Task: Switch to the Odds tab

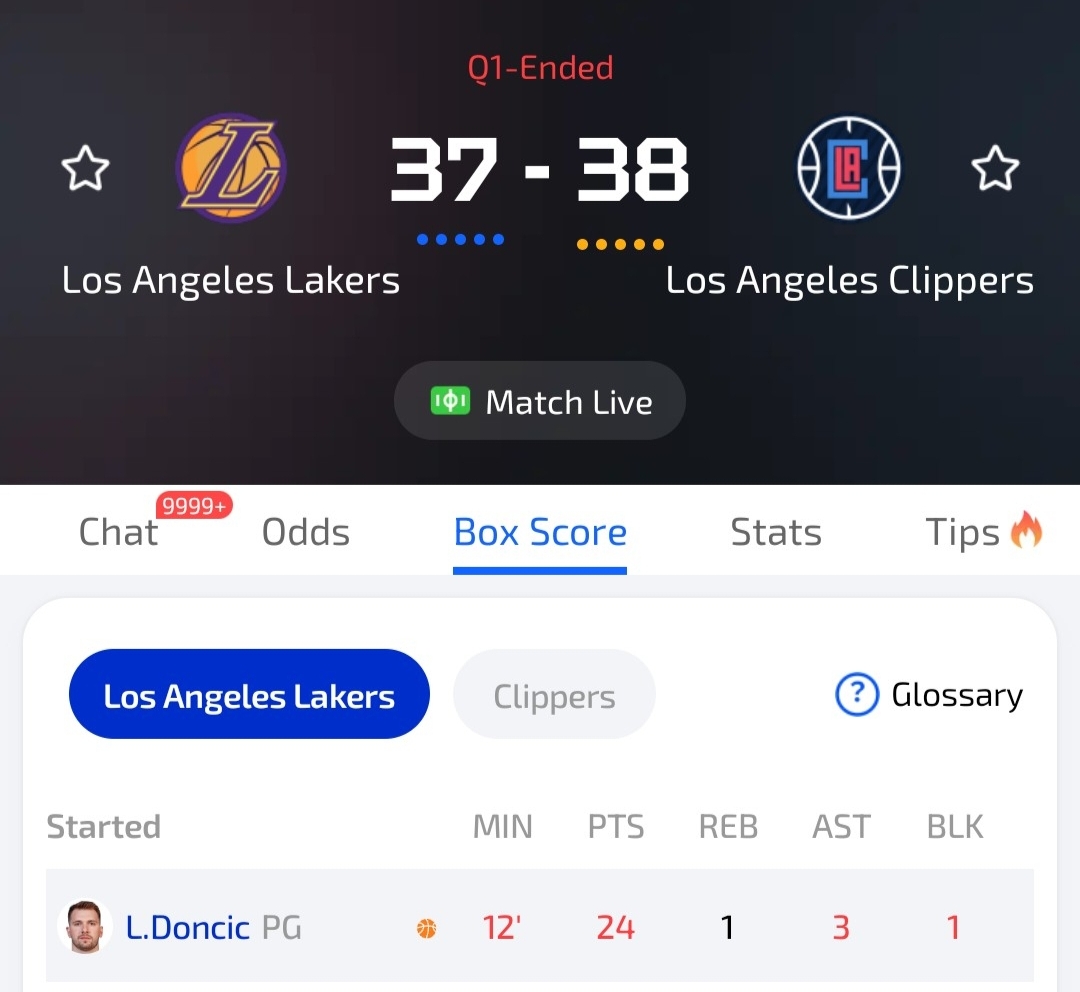Action: pos(305,532)
